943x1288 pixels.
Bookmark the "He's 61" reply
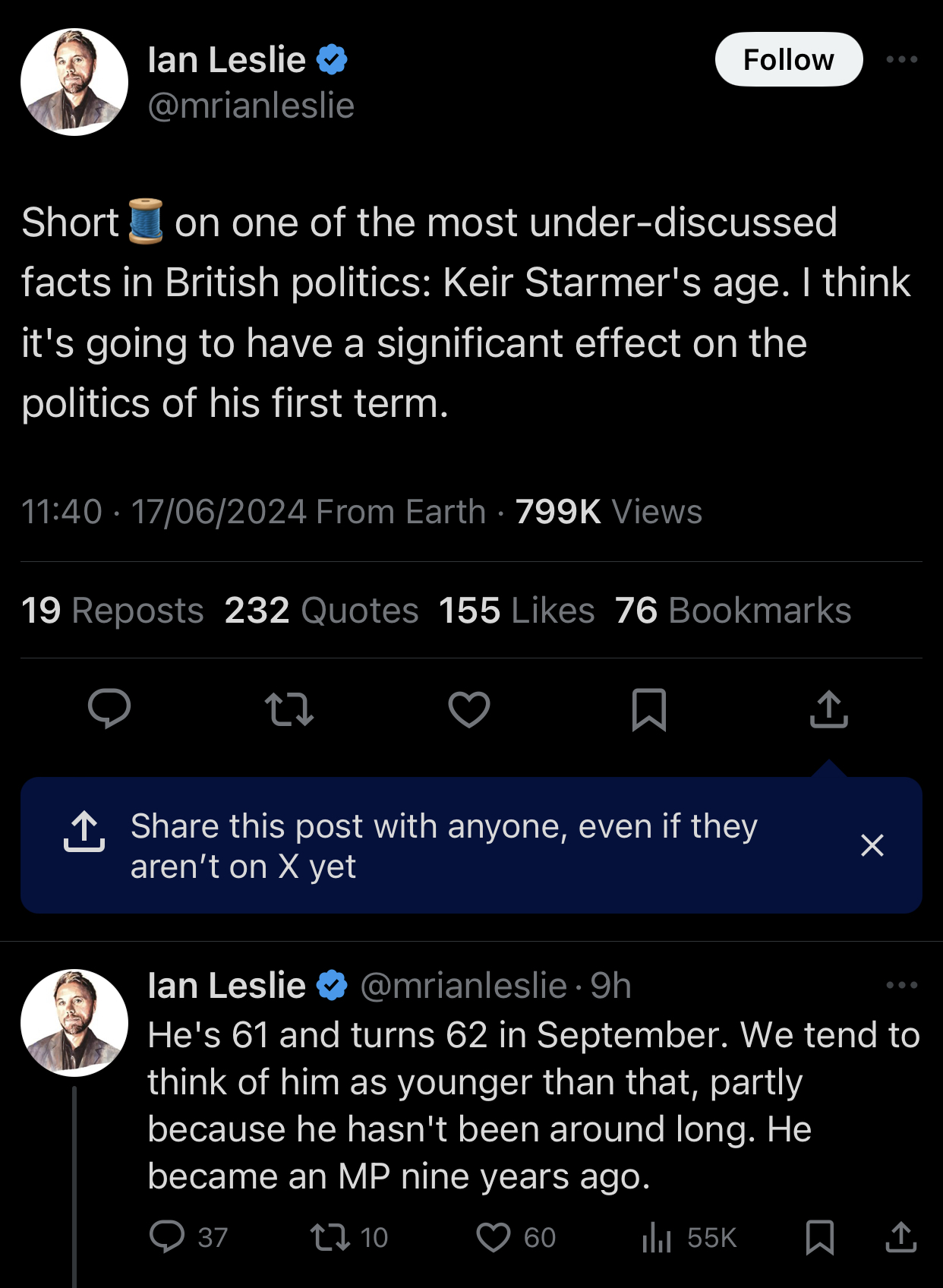819,1236
